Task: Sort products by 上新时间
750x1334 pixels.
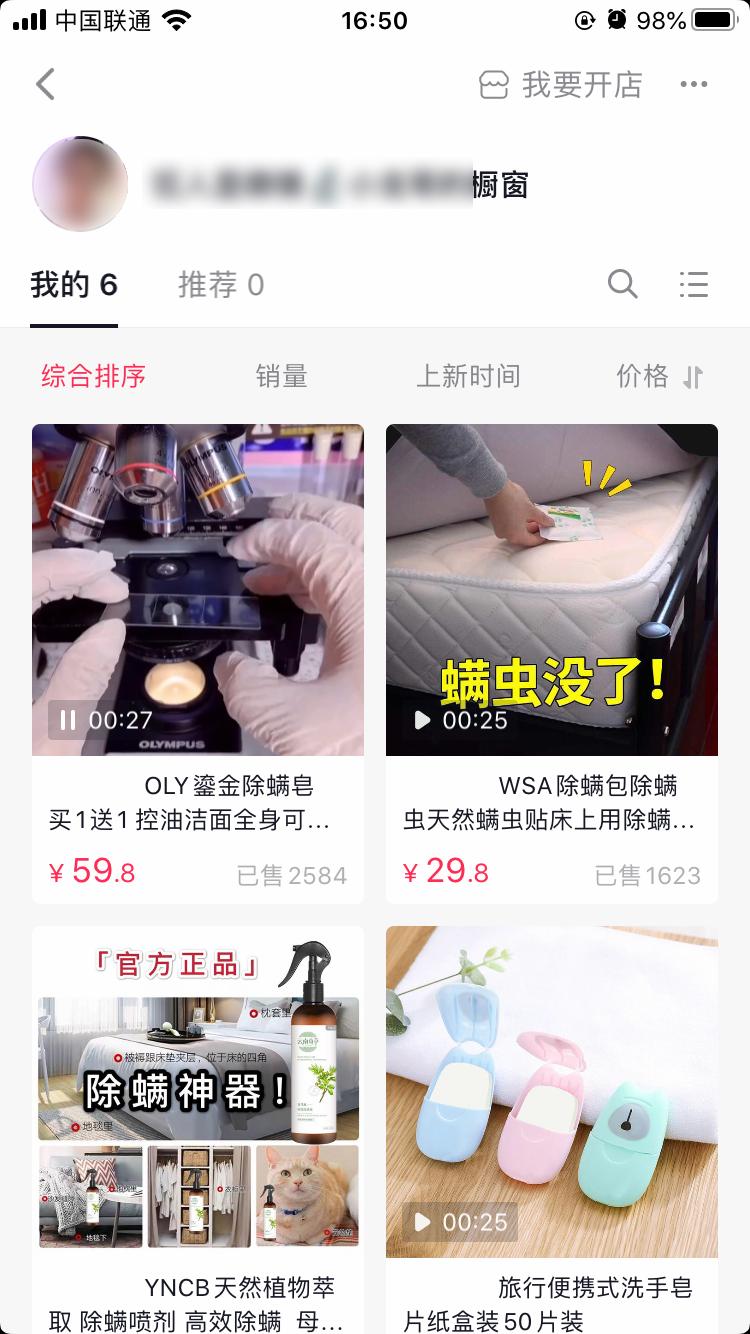Action: [467, 377]
